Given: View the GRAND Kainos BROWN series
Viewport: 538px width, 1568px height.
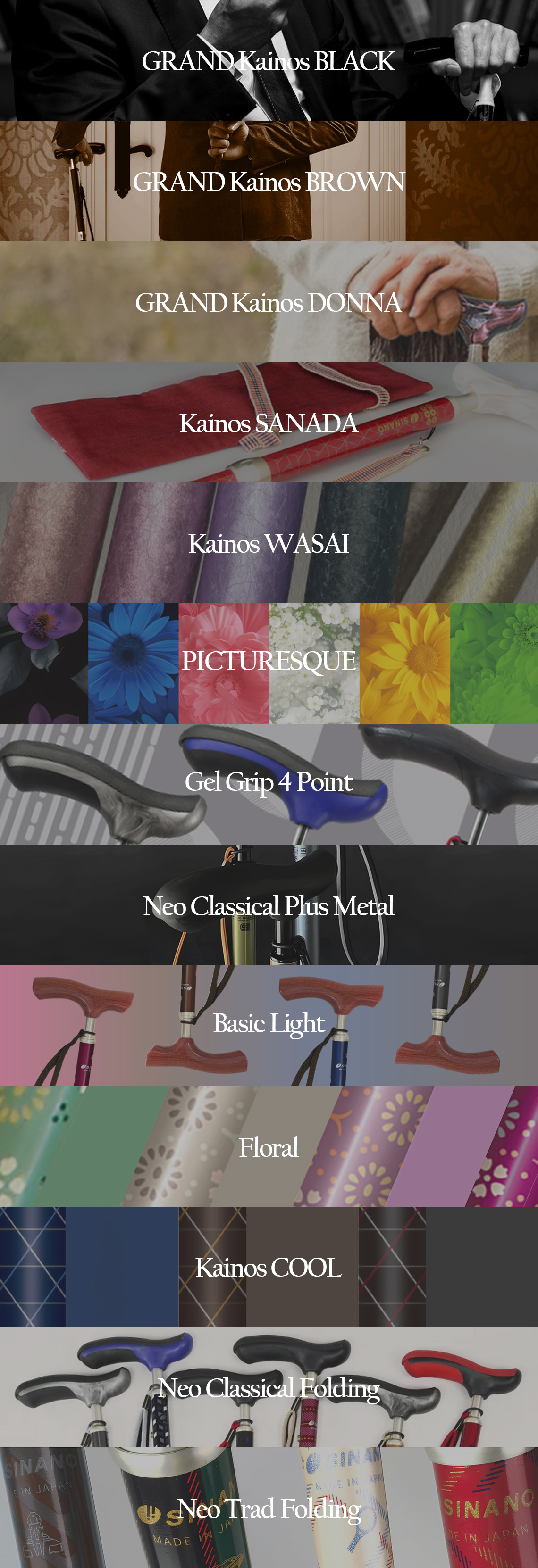Looking at the screenshot, I should point(269,182).
